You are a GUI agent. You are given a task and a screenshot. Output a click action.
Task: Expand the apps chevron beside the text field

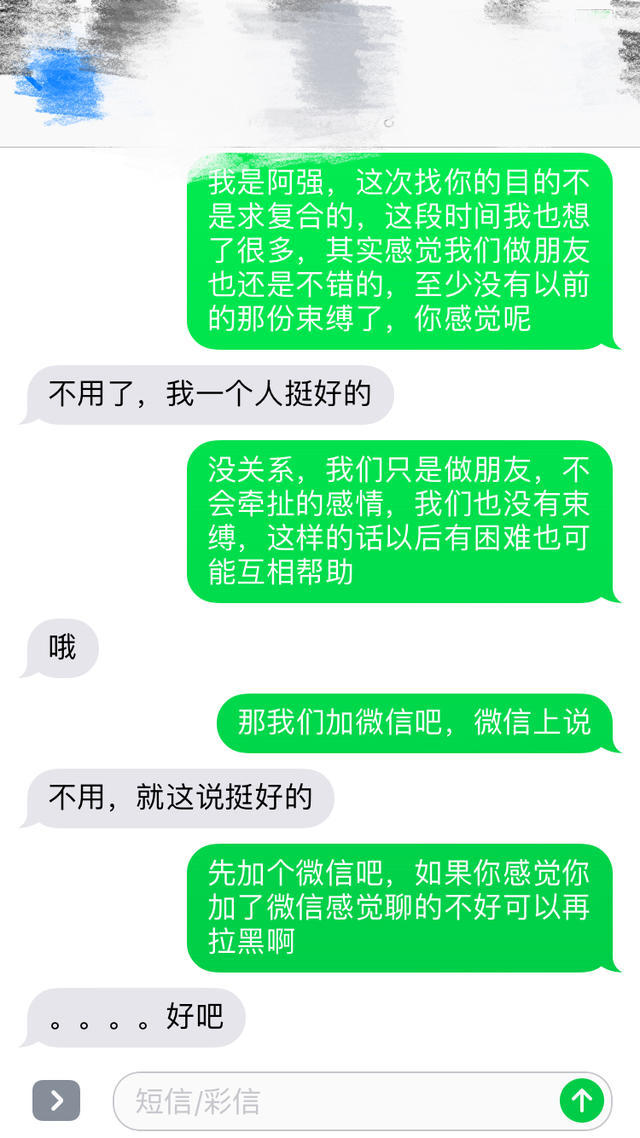(56, 1101)
